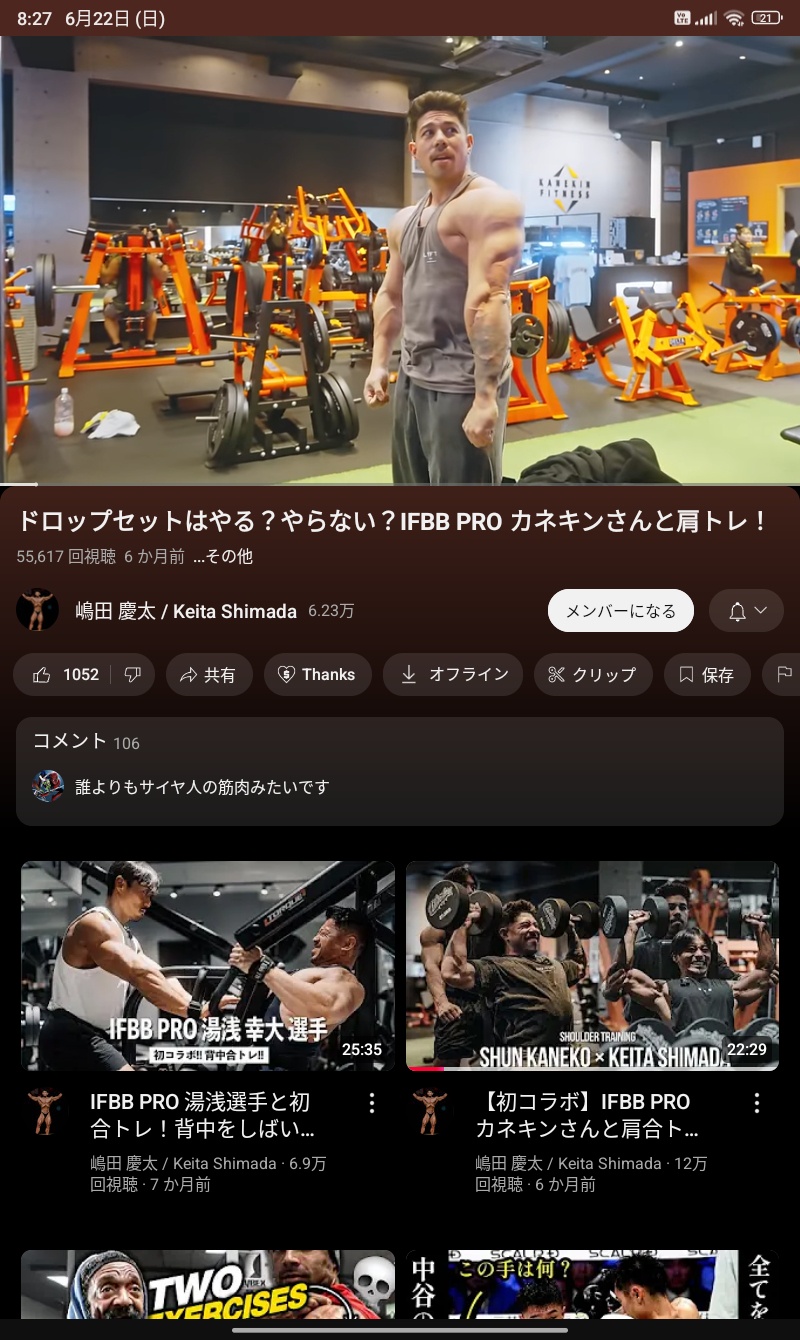Open notification bell dropdown
The image size is (800, 1340).
[747, 611]
